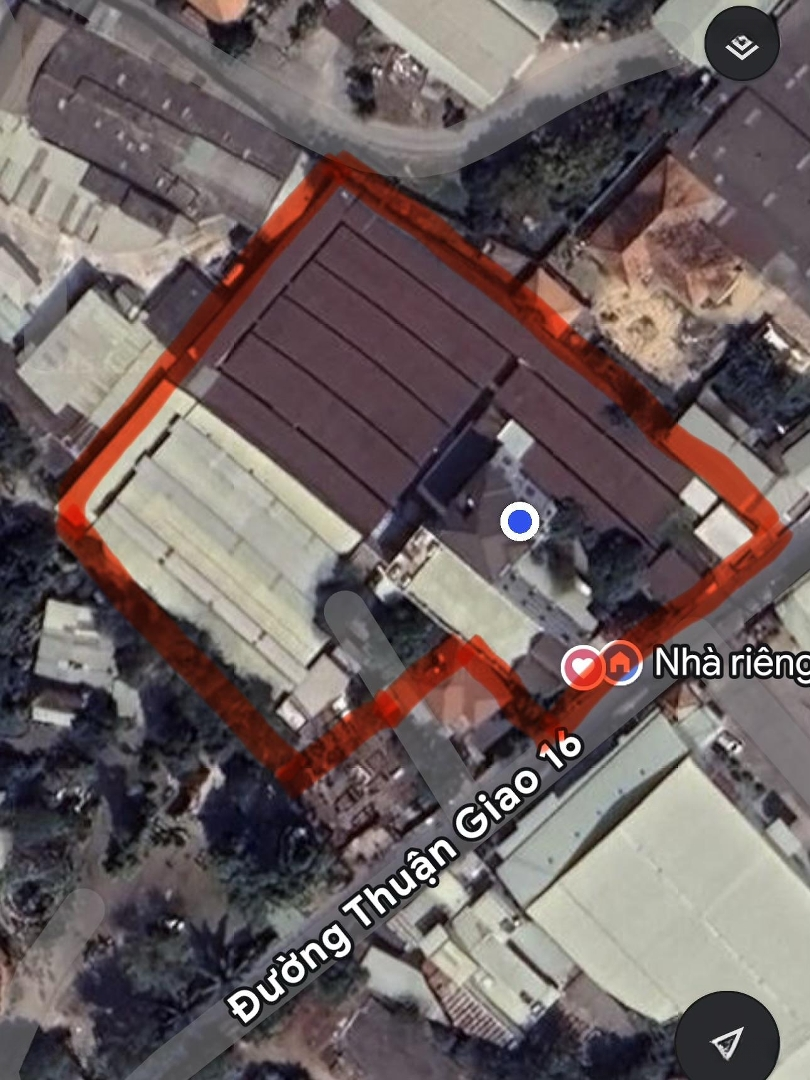Open the saved Nhà riêng place marker
810x1080 pixels.
(x=601, y=664)
